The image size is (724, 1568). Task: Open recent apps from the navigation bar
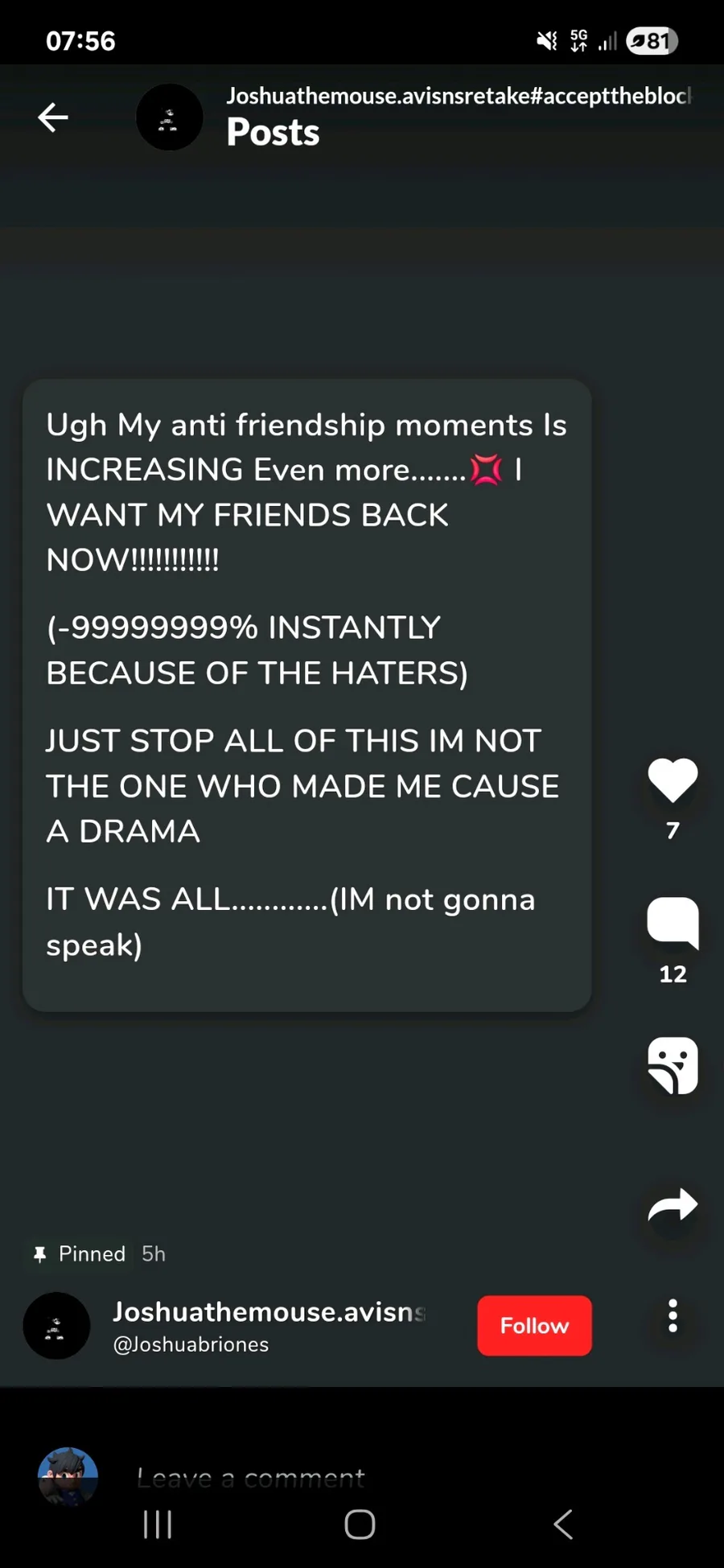pyautogui.click(x=158, y=1524)
